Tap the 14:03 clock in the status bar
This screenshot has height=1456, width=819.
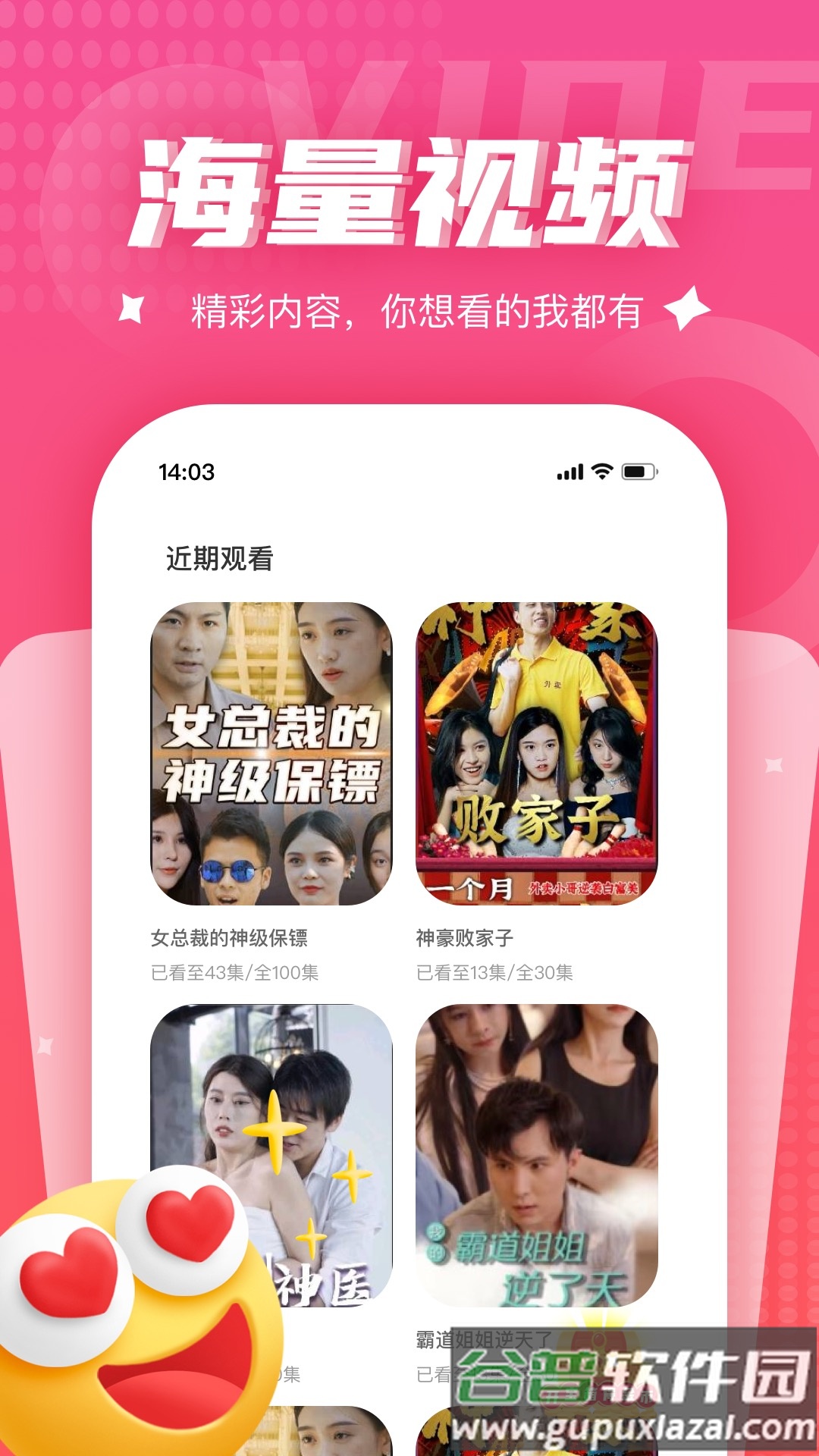[188, 472]
